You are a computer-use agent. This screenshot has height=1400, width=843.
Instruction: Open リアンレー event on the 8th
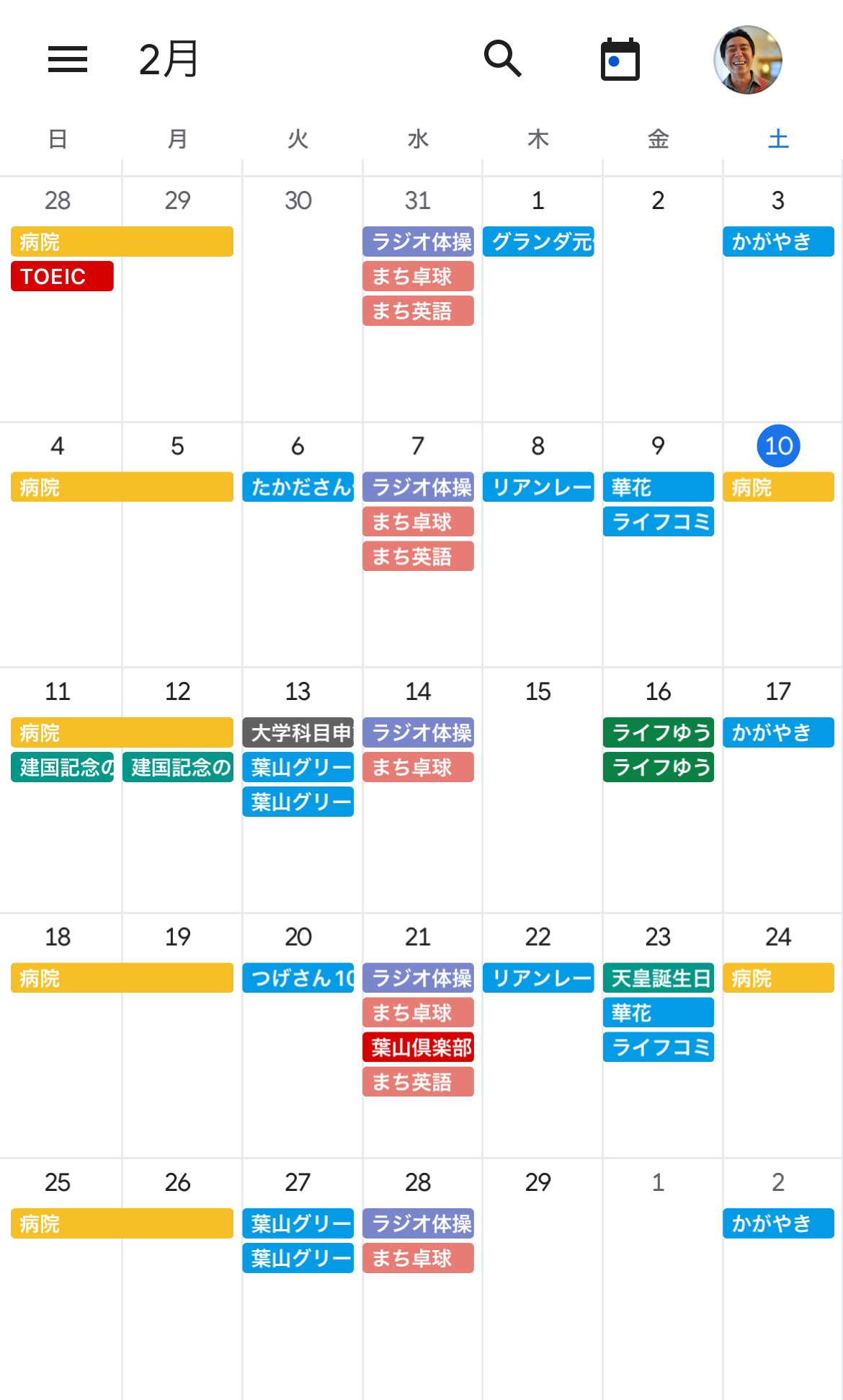pyautogui.click(x=538, y=487)
